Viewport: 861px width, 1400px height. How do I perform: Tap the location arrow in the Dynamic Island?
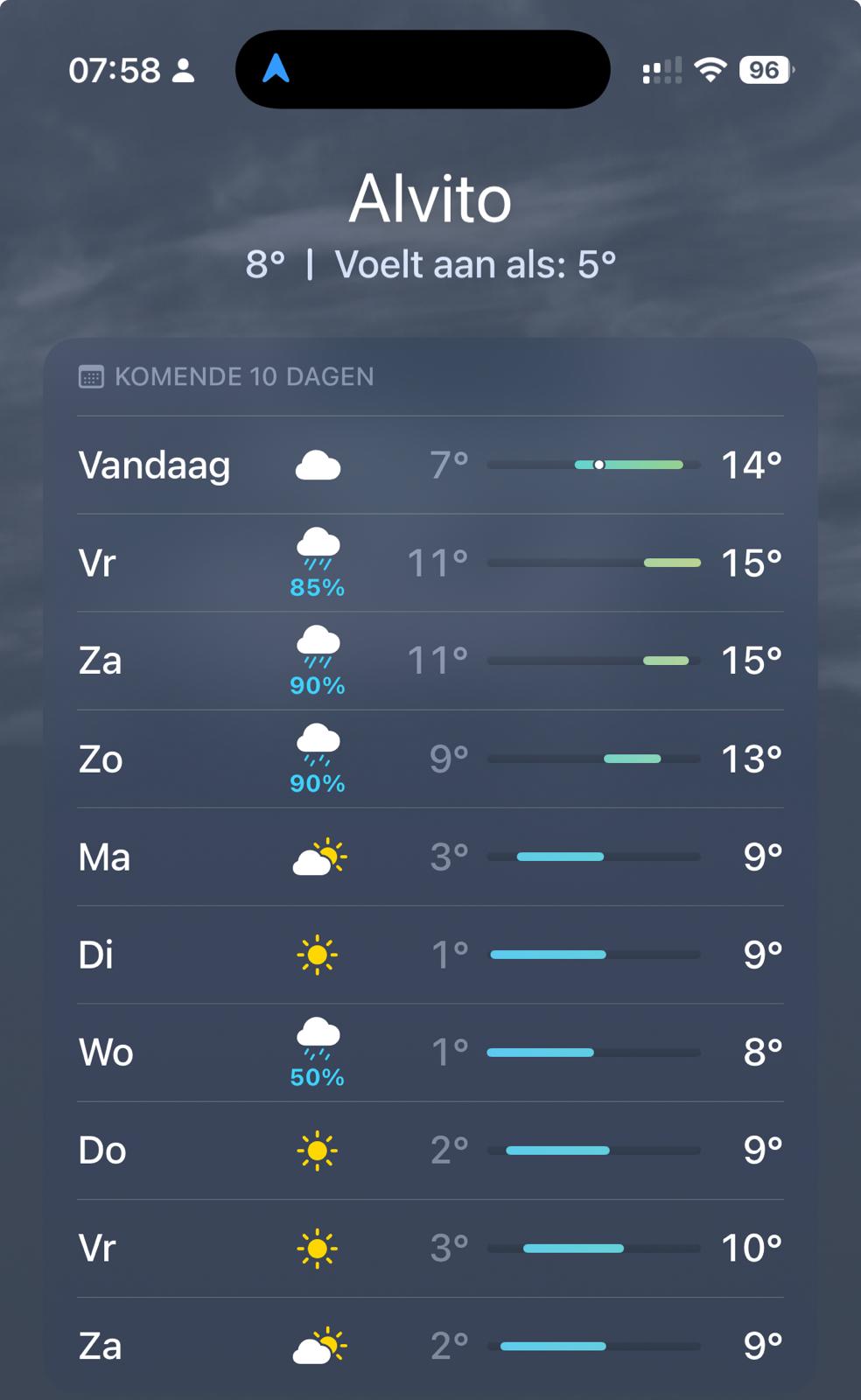coord(276,68)
